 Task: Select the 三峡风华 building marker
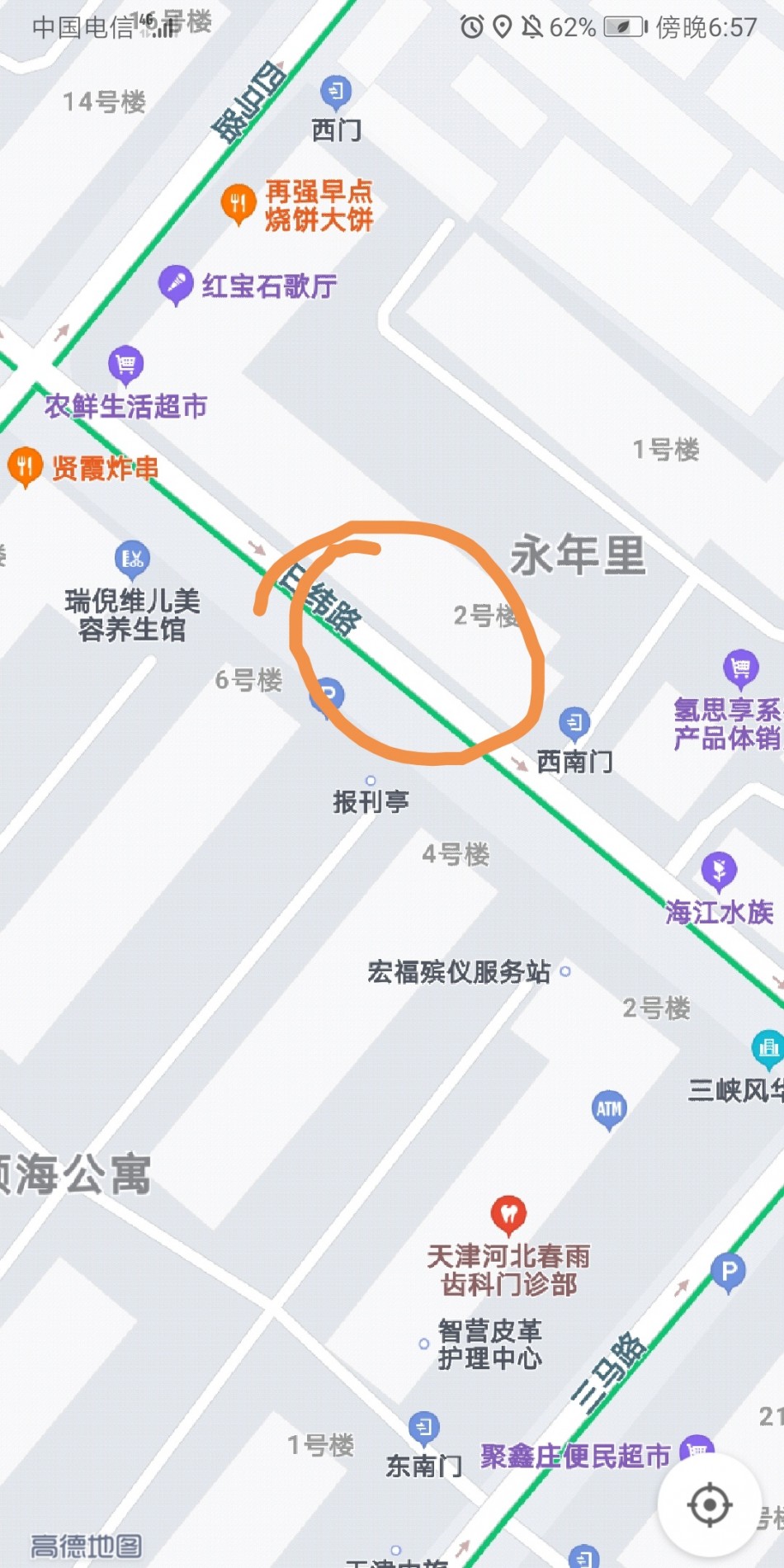[x=767, y=1048]
